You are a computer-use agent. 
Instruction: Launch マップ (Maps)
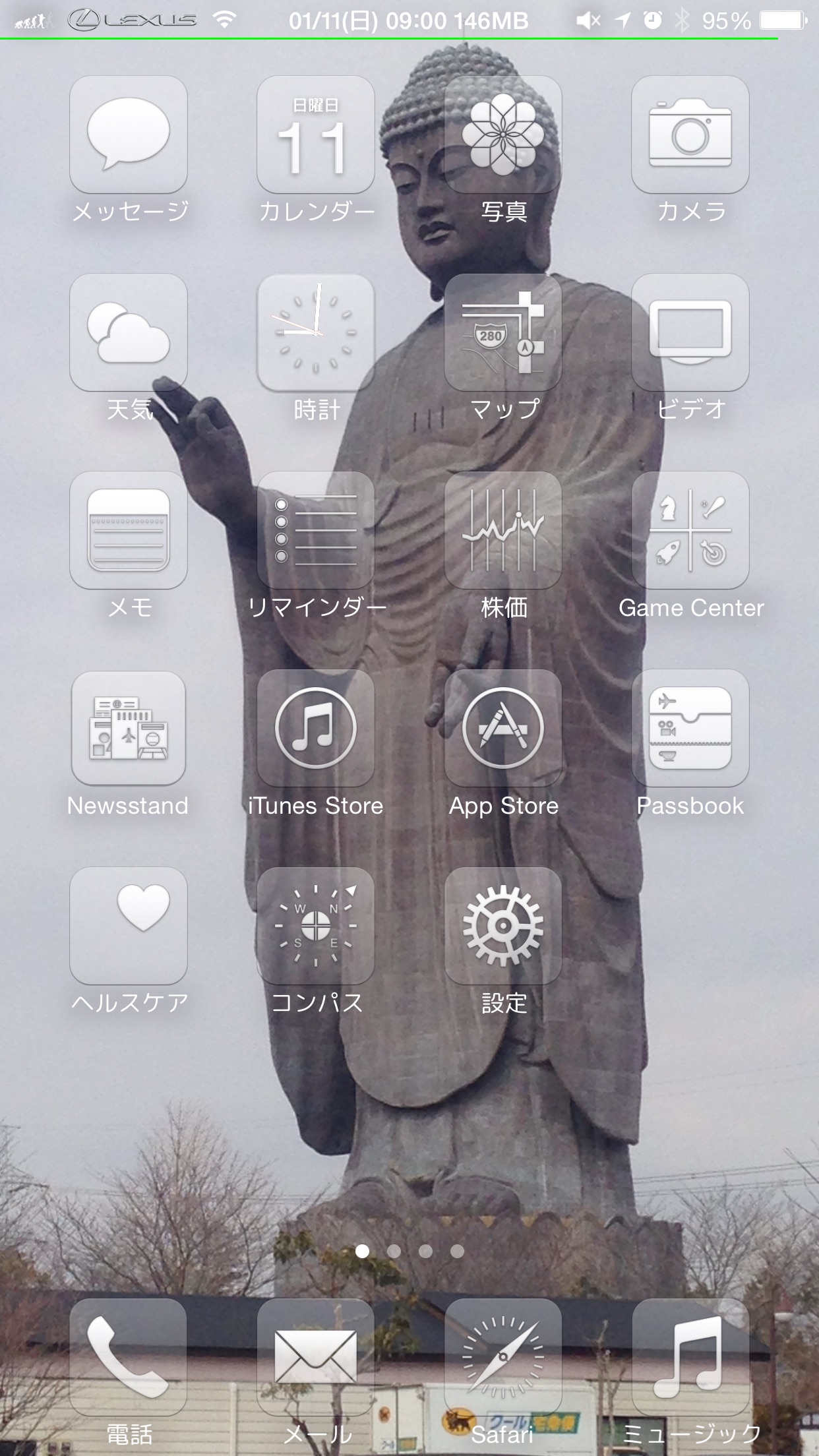pyautogui.click(x=503, y=332)
